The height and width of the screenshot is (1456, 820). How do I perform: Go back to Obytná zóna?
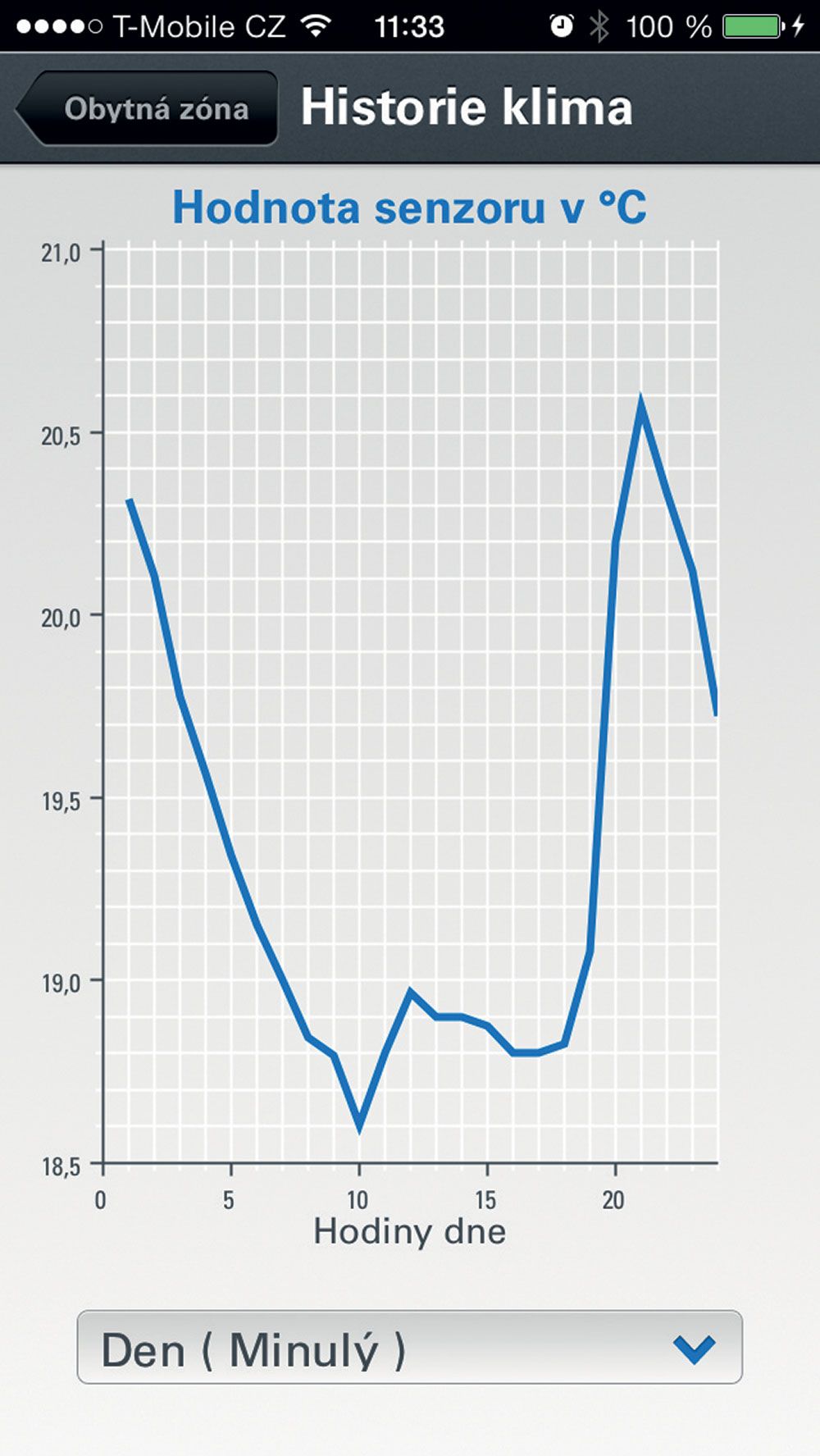tap(148, 108)
